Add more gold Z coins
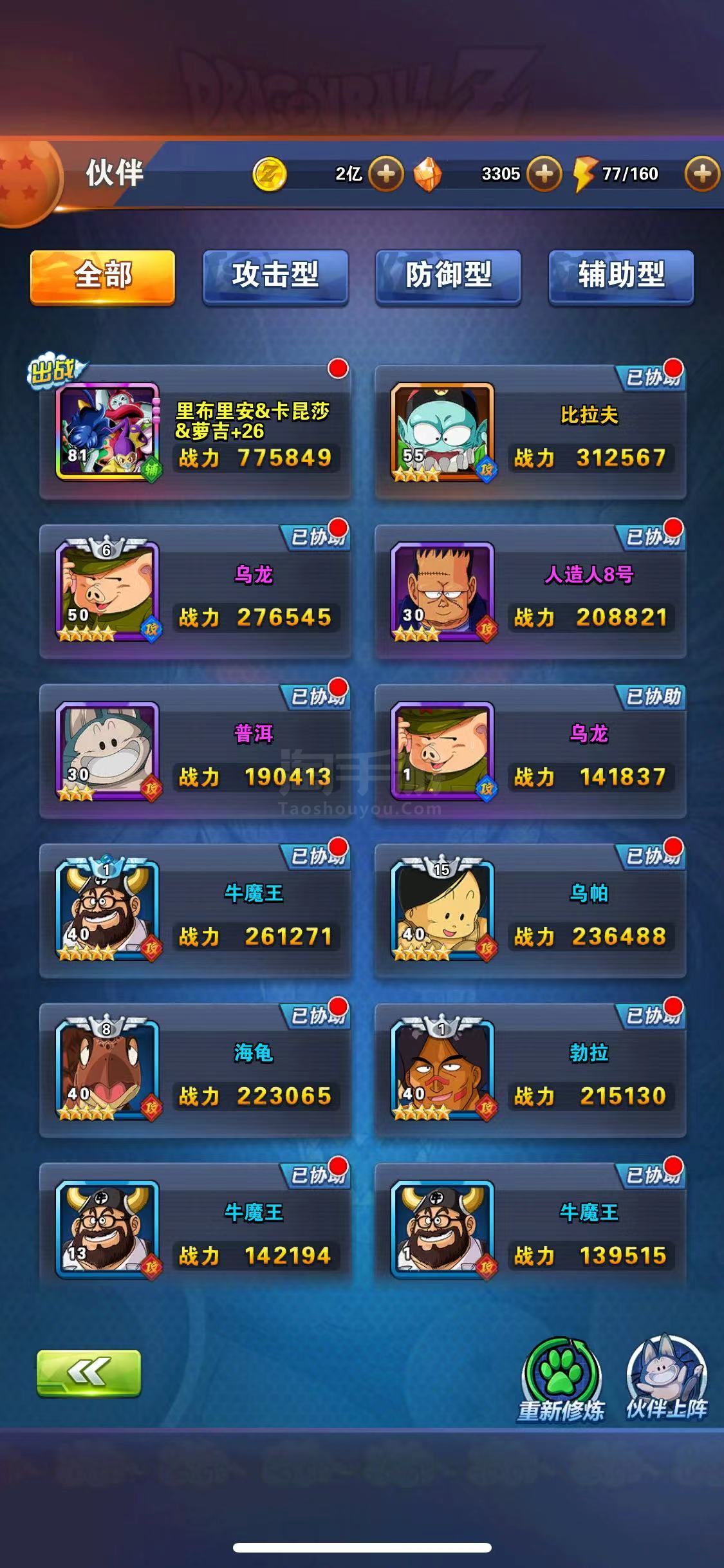 385,174
